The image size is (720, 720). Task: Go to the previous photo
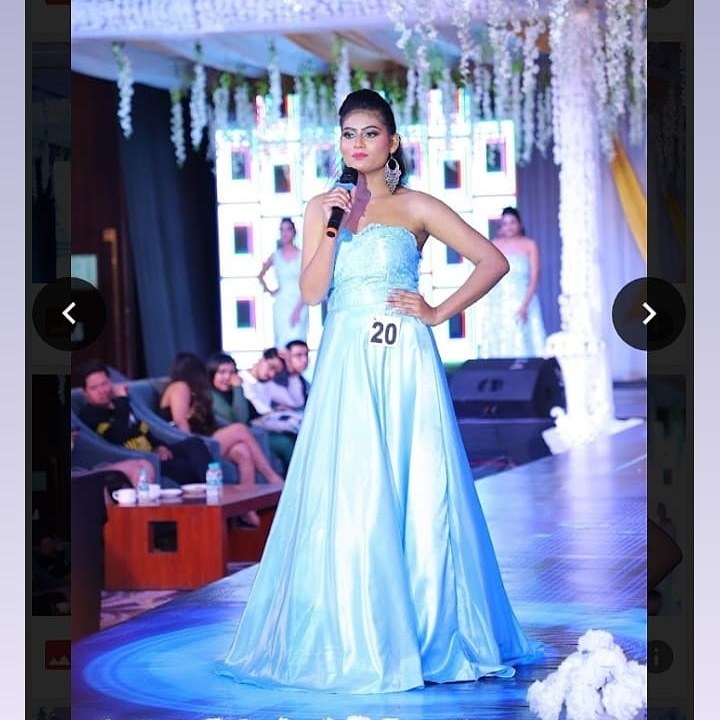pyautogui.click(x=69, y=314)
